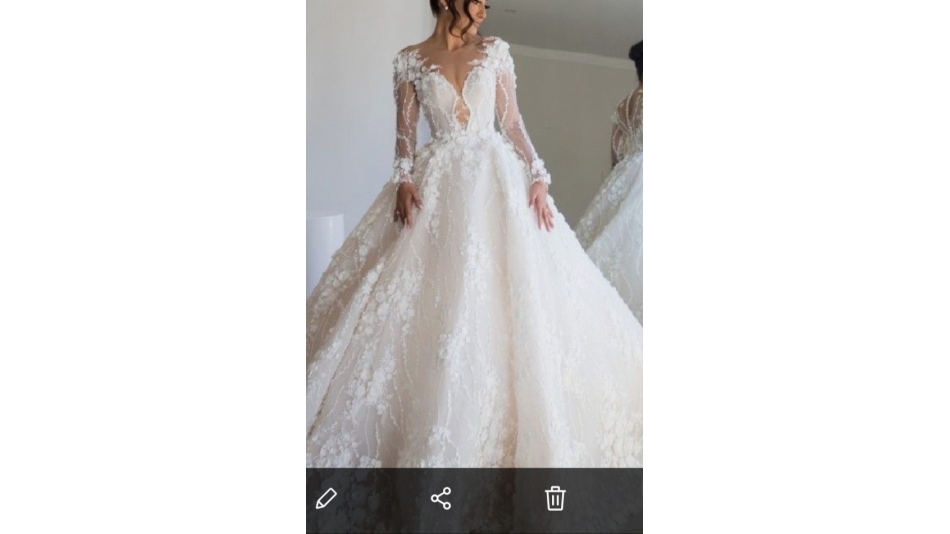Delete the photo using the trash icon
Screen dimensions: 950x534
(x=555, y=498)
